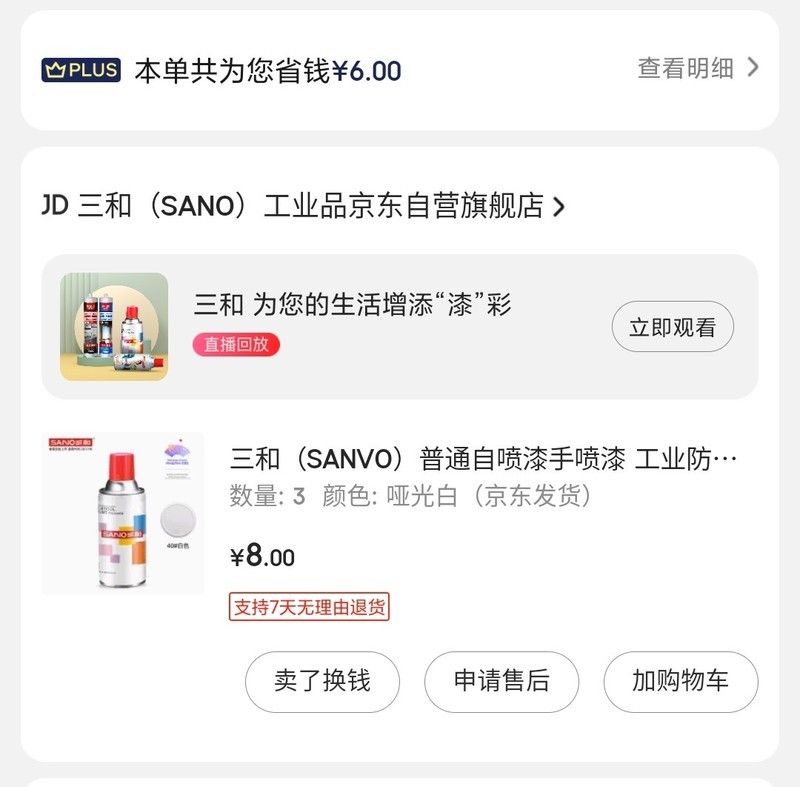Tap 加购物车 to add the item to the cart
The image size is (800, 787).
[x=680, y=682]
